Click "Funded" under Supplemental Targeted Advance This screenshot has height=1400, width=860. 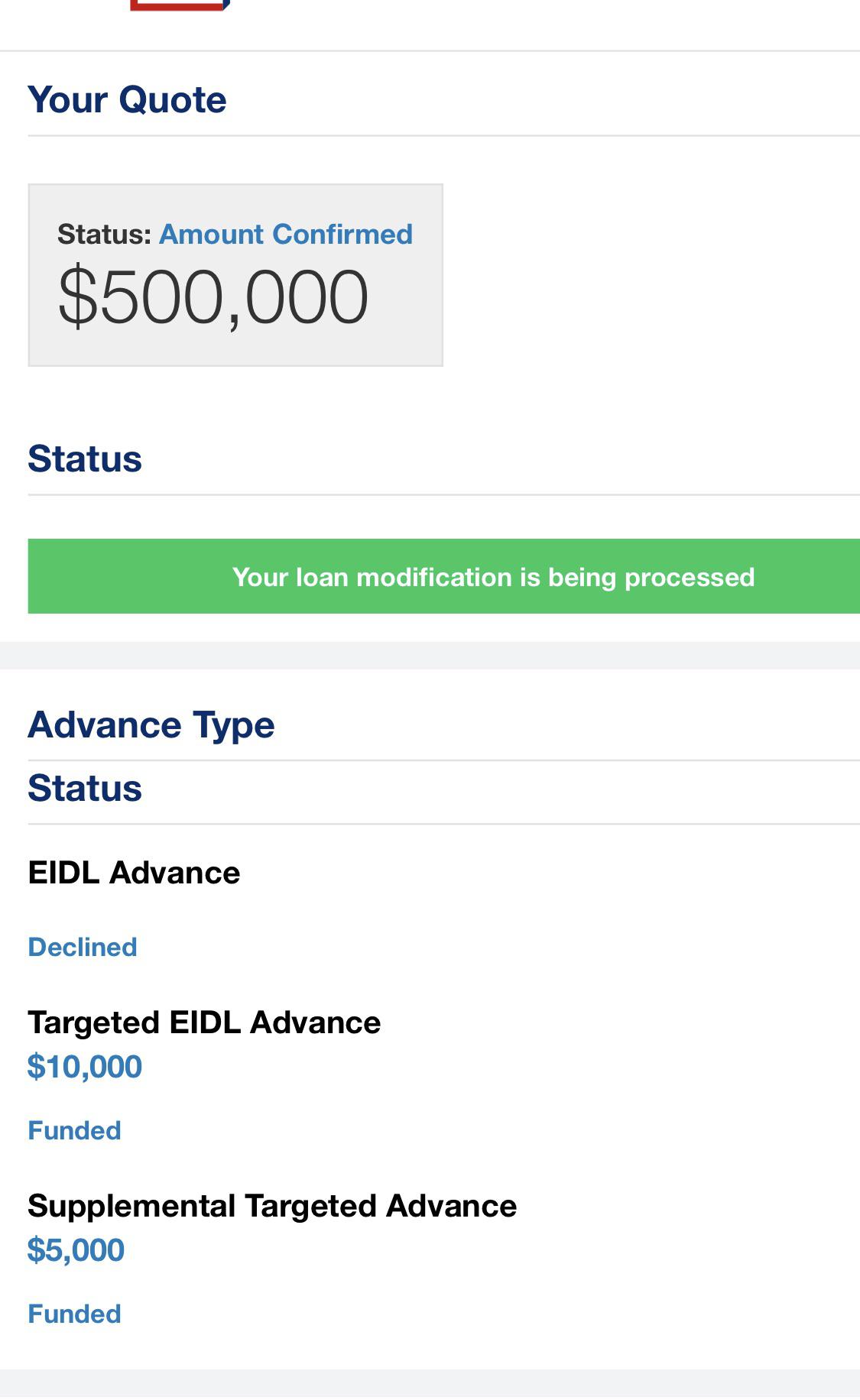[74, 1314]
